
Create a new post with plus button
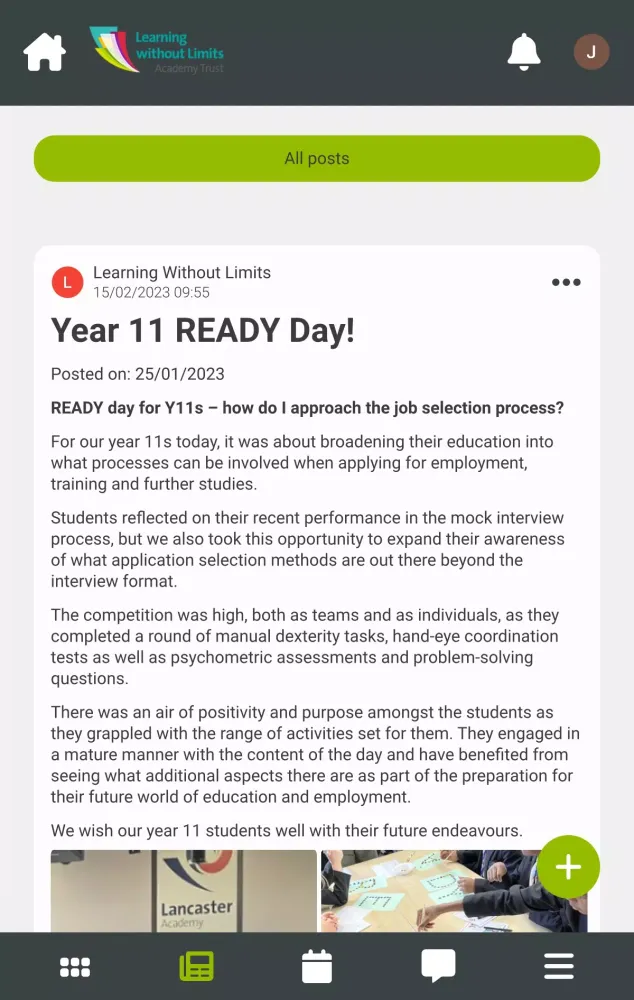coord(568,867)
